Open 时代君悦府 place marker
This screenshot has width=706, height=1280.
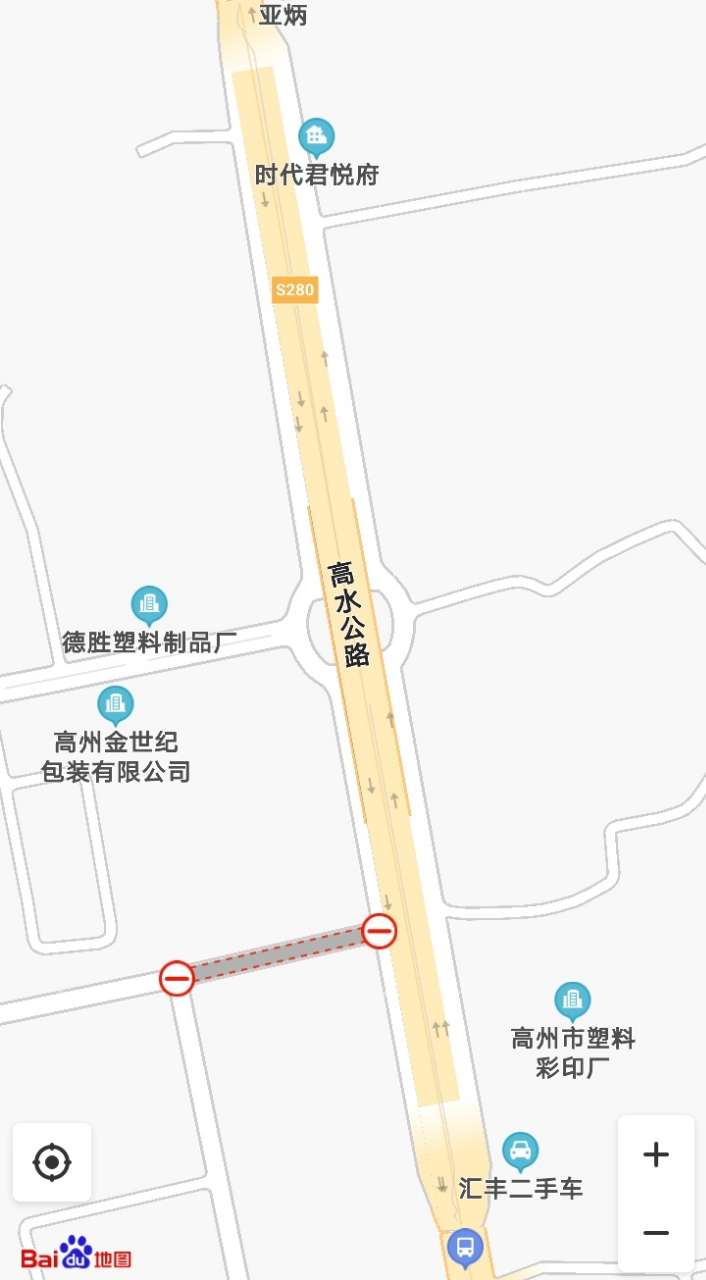click(317, 137)
